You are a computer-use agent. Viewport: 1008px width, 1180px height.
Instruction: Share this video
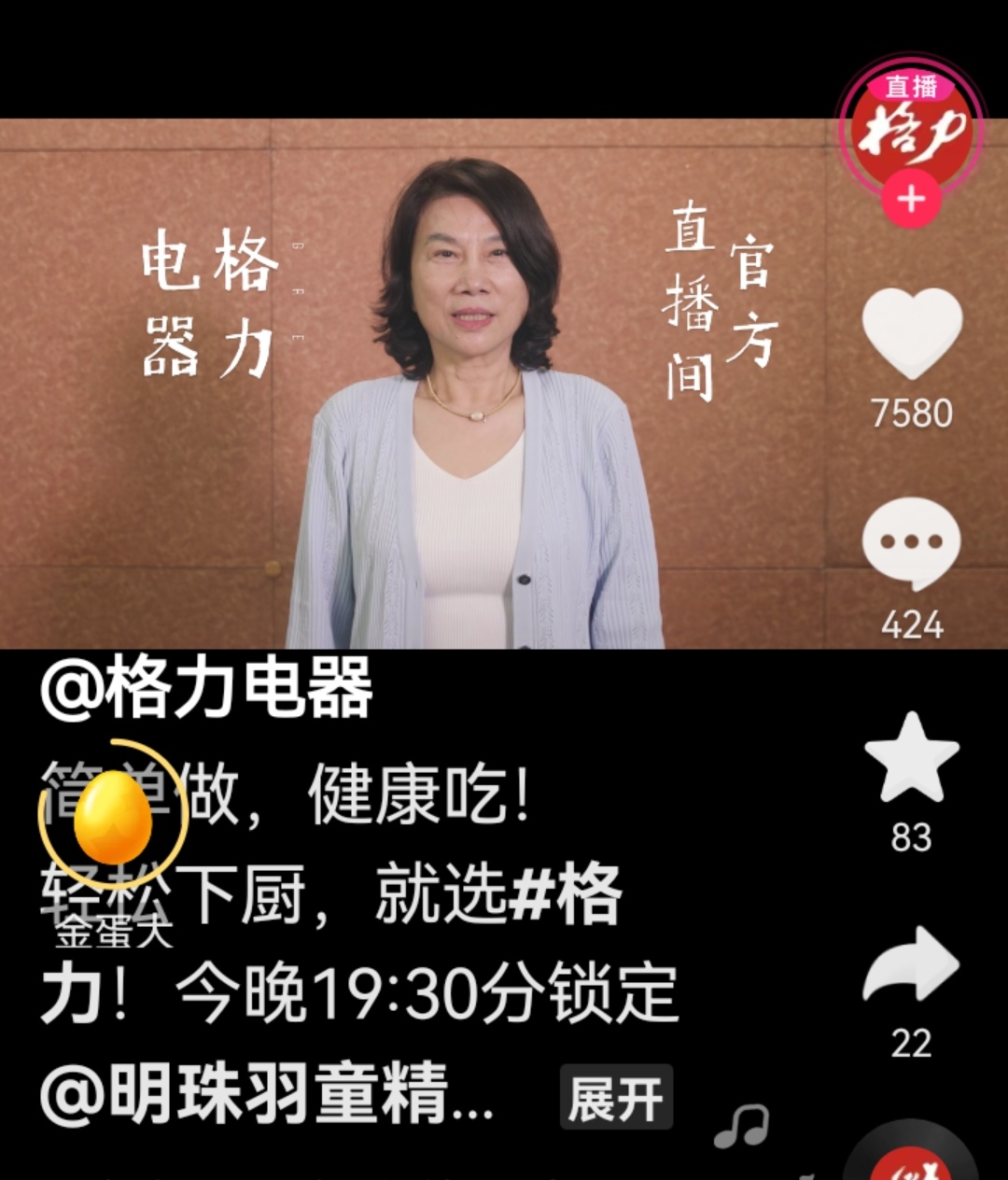[x=911, y=965]
